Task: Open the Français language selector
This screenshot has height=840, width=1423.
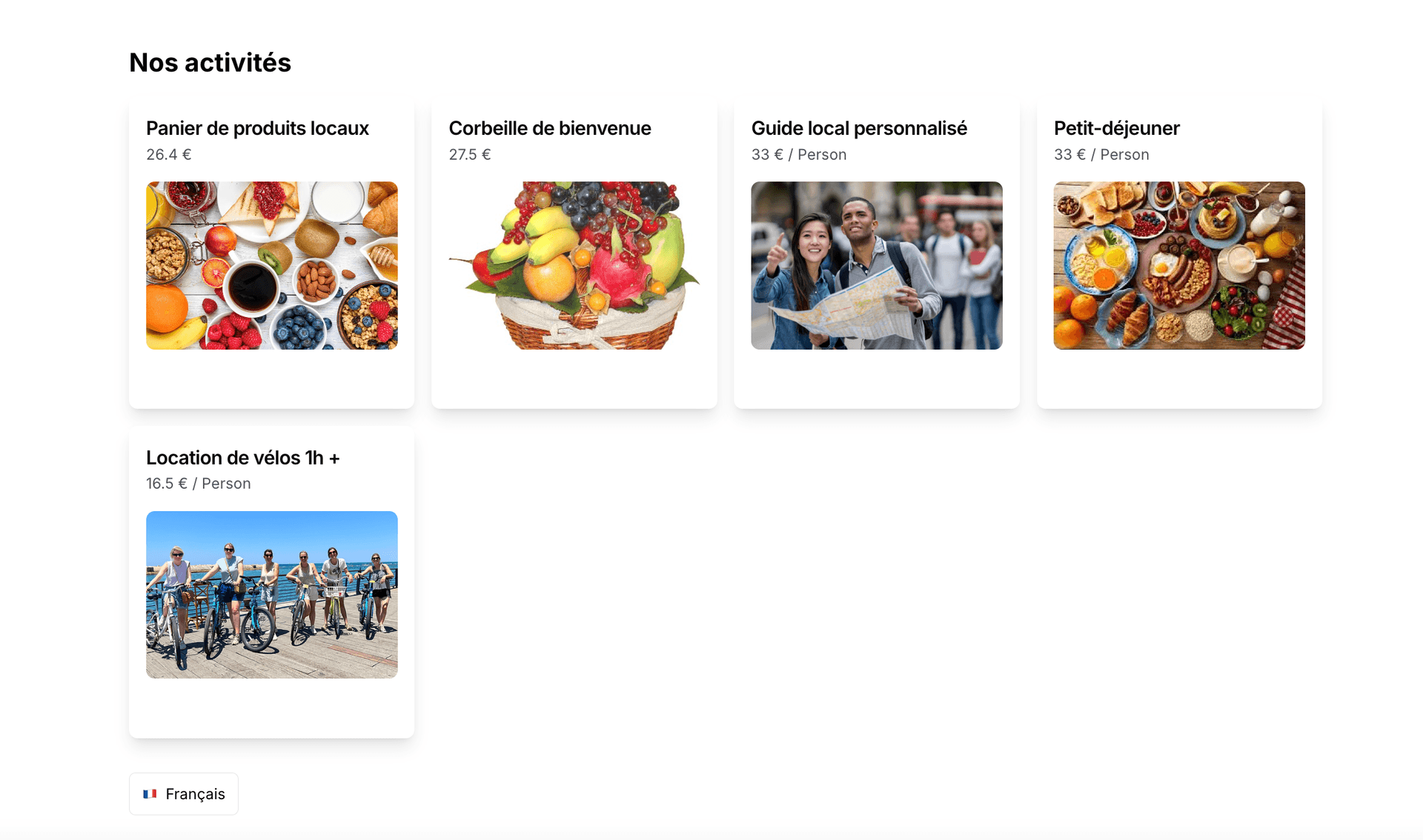Action: pyautogui.click(x=184, y=794)
